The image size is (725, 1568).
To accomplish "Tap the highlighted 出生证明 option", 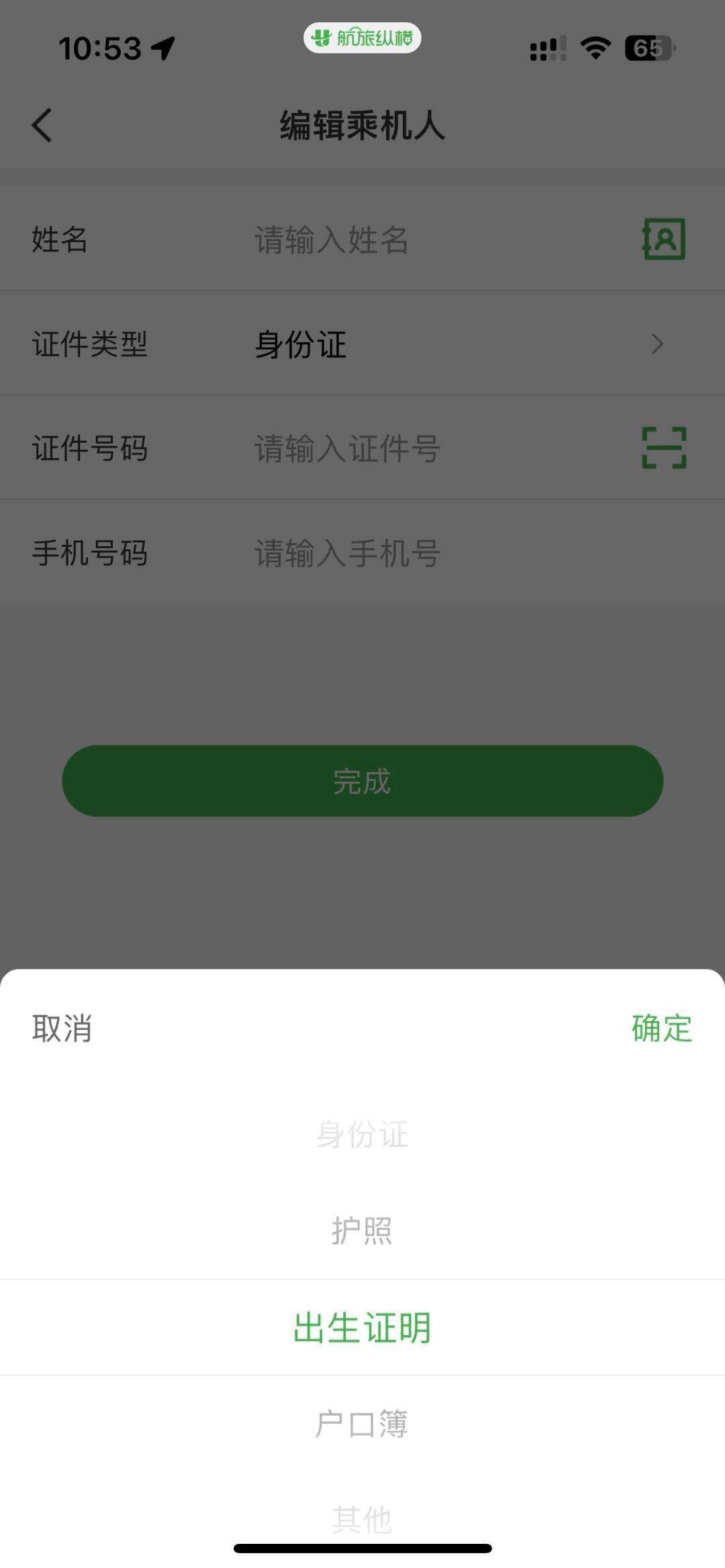I will pos(362,1327).
